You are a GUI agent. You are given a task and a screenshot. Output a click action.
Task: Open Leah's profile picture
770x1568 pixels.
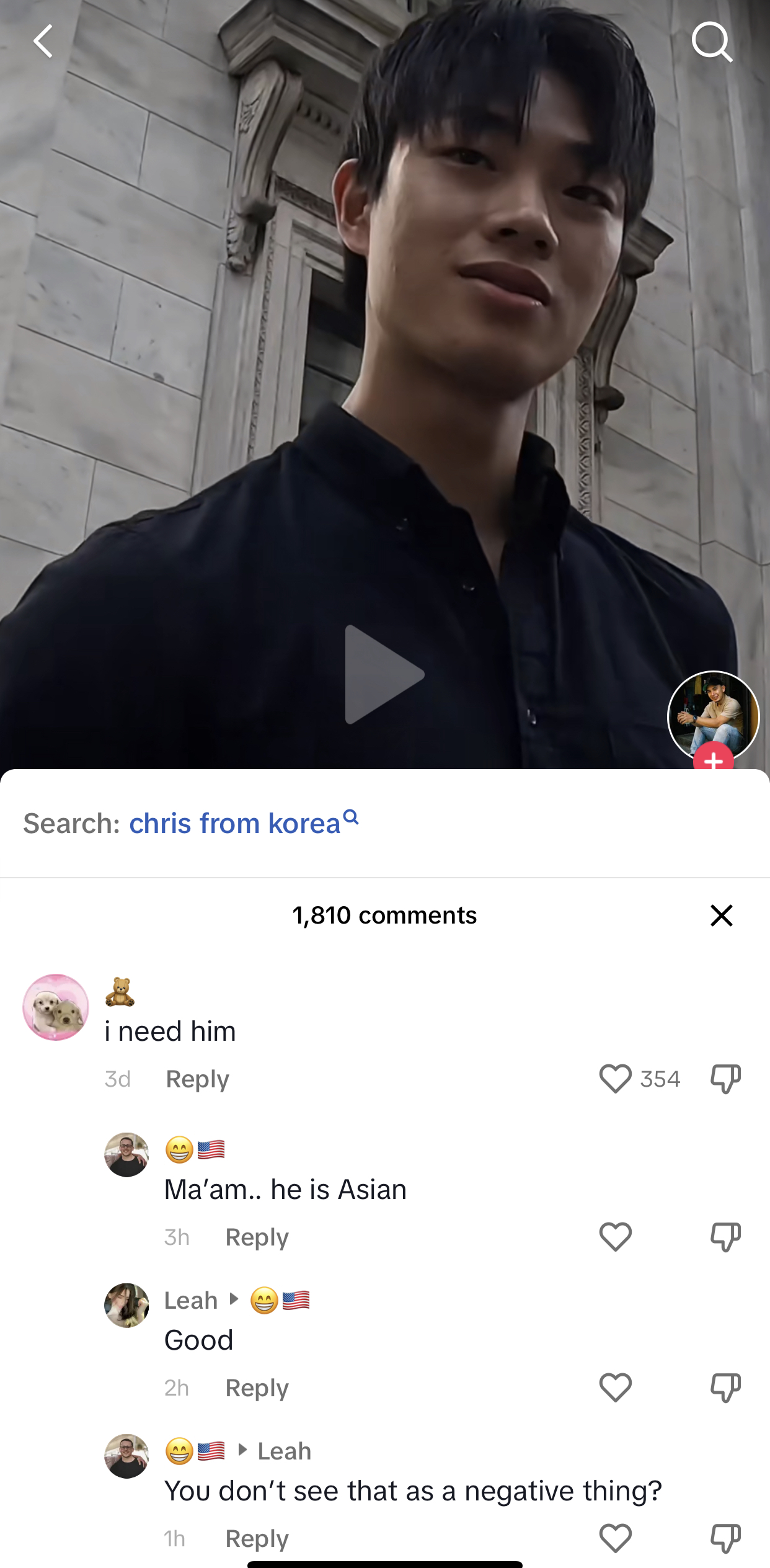(126, 1306)
